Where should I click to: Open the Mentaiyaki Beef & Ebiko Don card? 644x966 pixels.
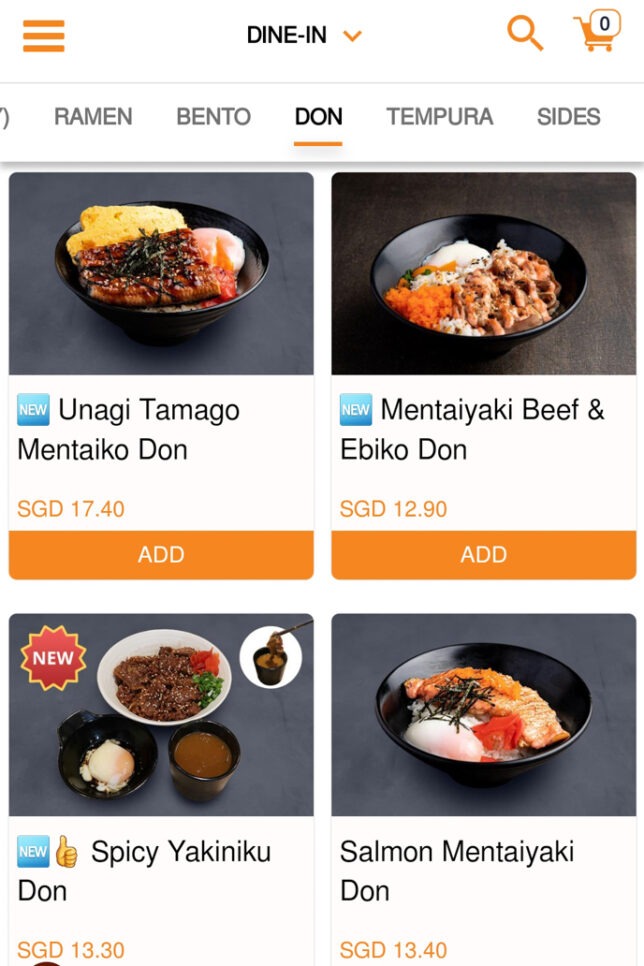point(484,274)
